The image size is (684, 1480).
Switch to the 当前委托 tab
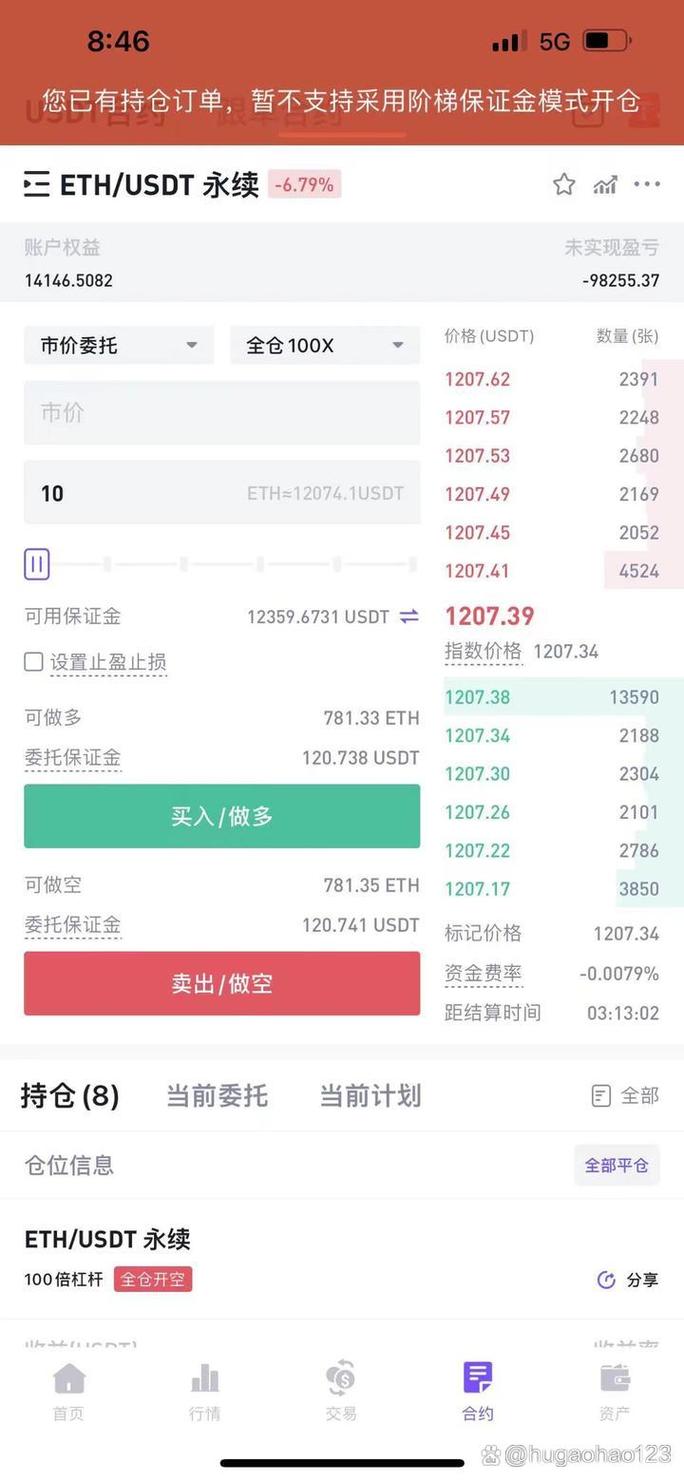click(x=217, y=1096)
